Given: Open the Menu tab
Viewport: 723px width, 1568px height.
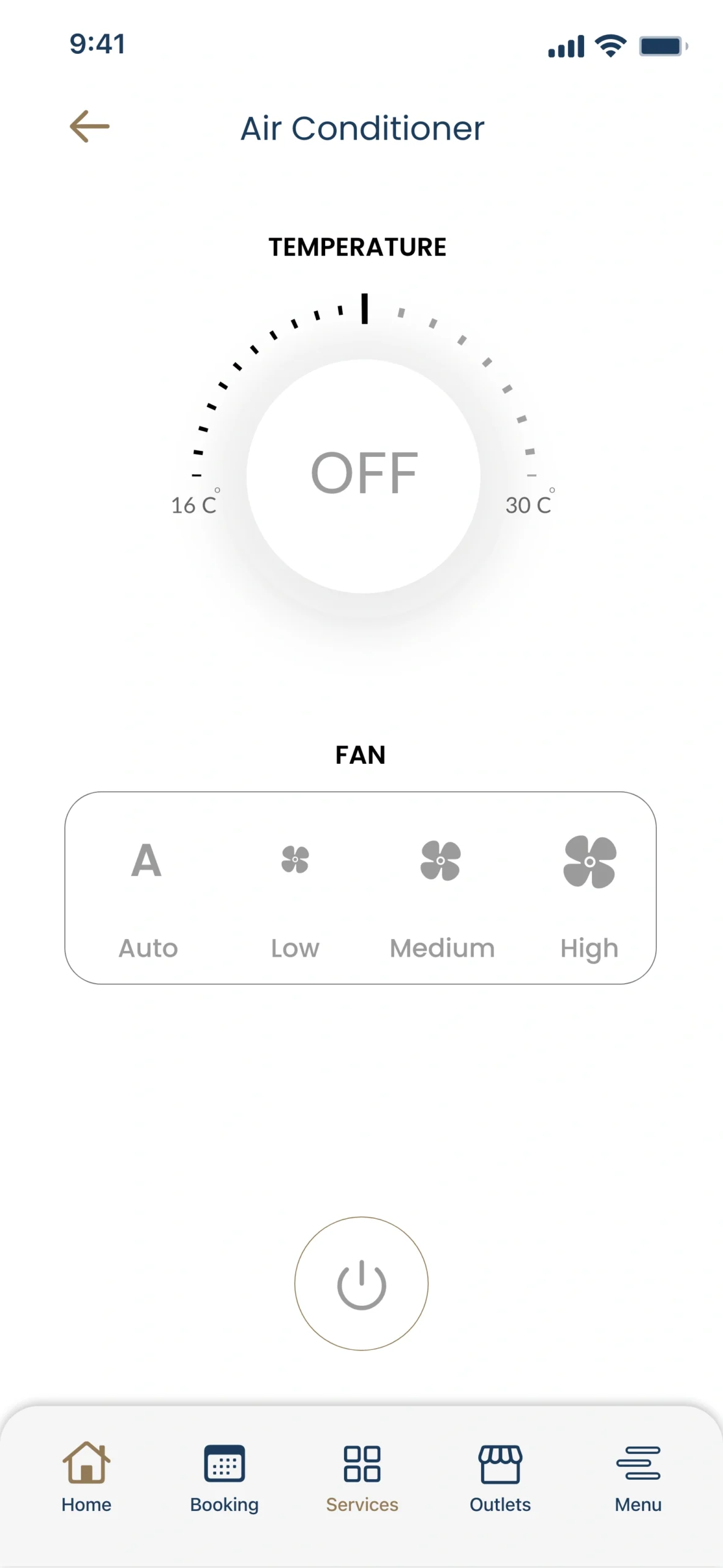Looking at the screenshot, I should (x=638, y=1477).
